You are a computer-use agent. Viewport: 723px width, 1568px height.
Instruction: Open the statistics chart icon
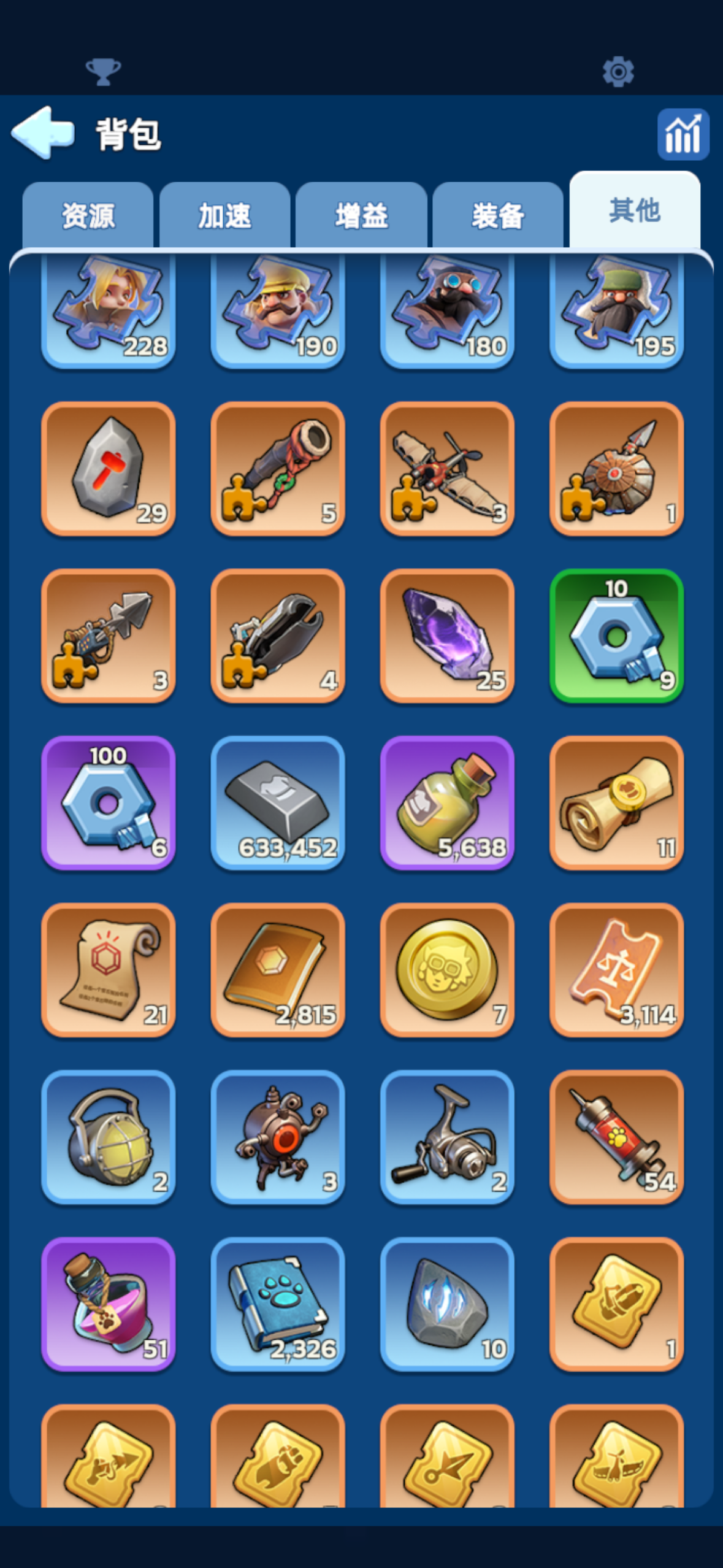(x=683, y=134)
